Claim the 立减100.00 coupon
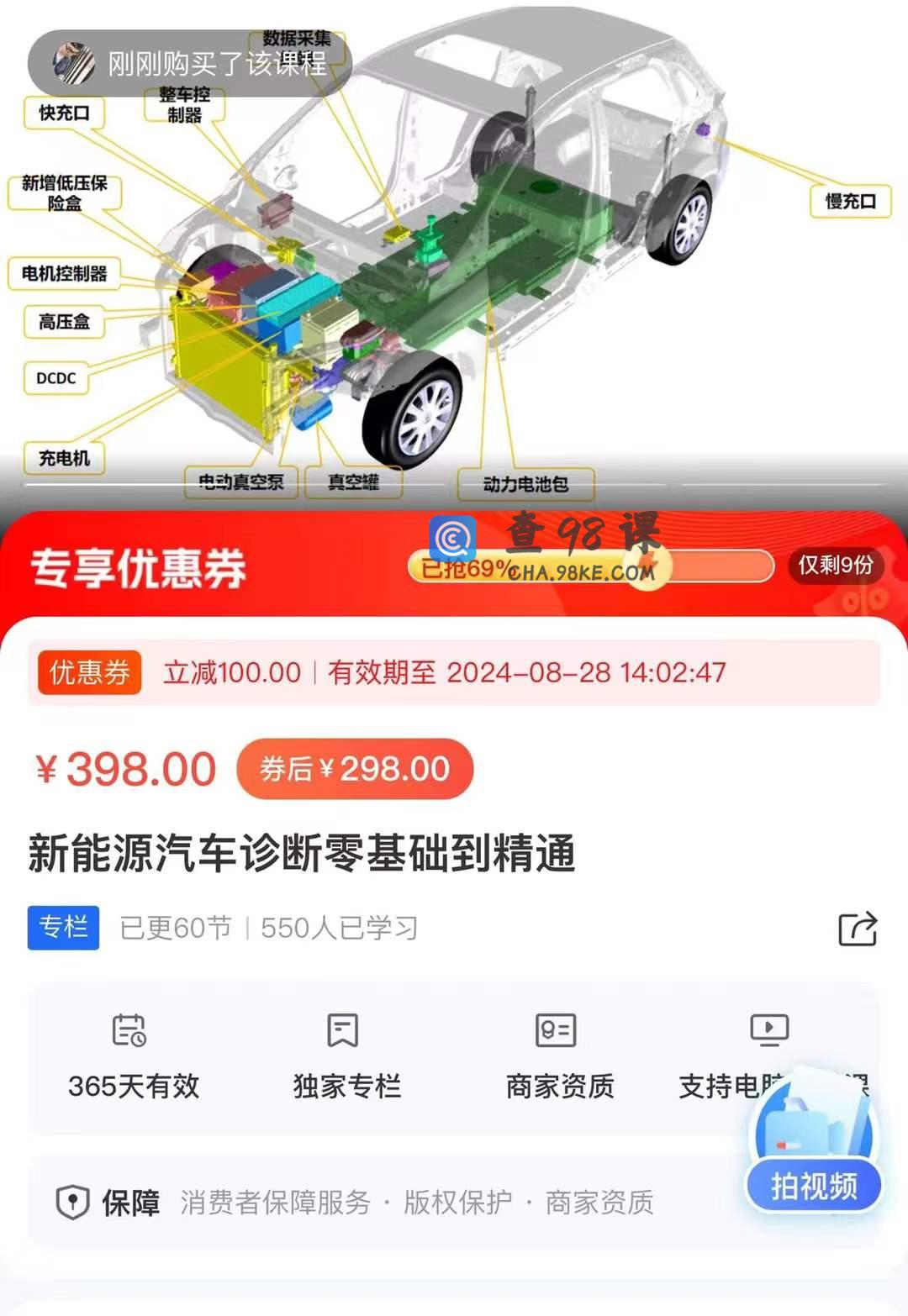Viewport: 908px width, 1316px height. click(454, 672)
